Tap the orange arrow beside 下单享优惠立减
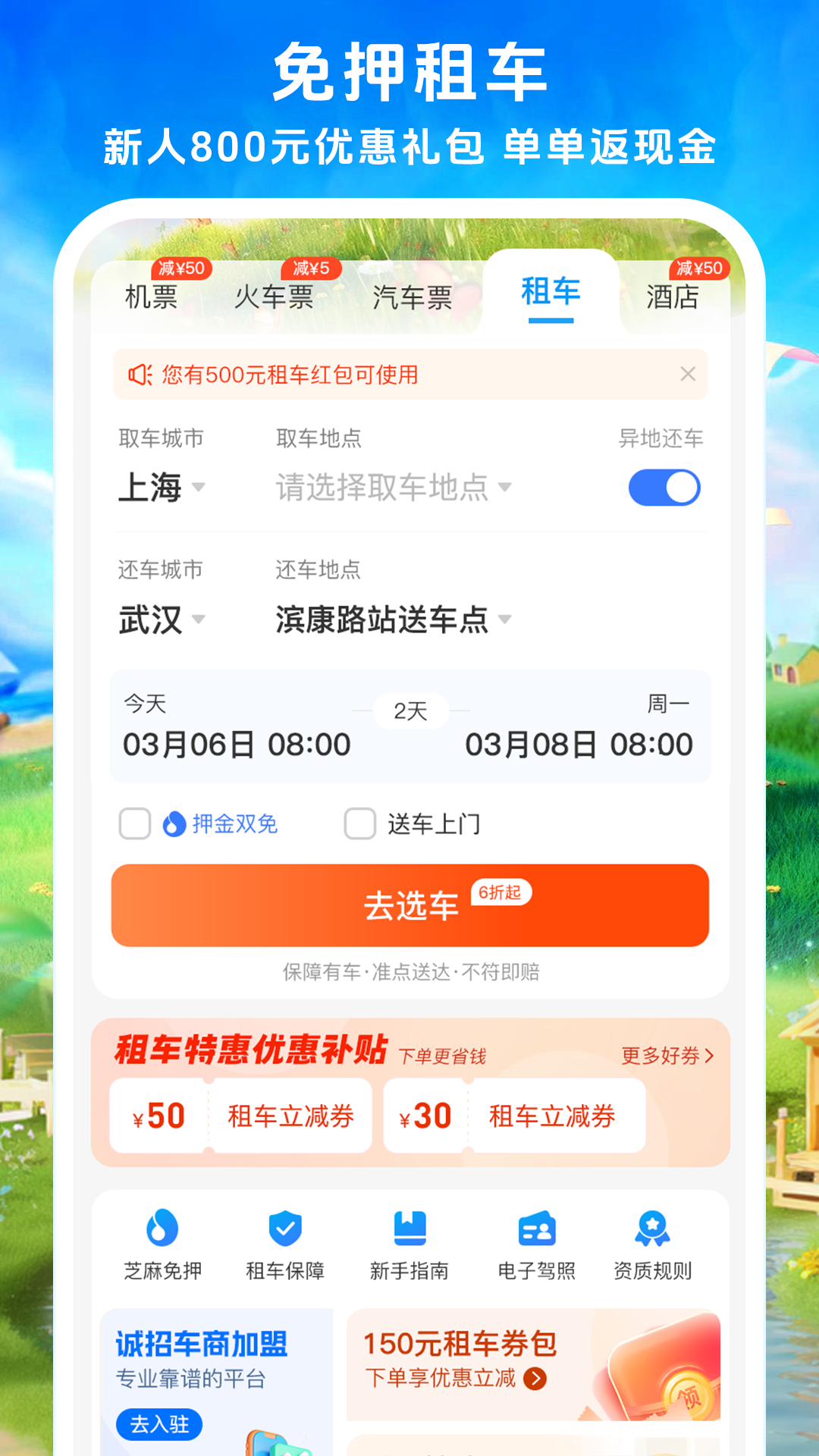This screenshot has height=1456, width=819. pos(536,1378)
